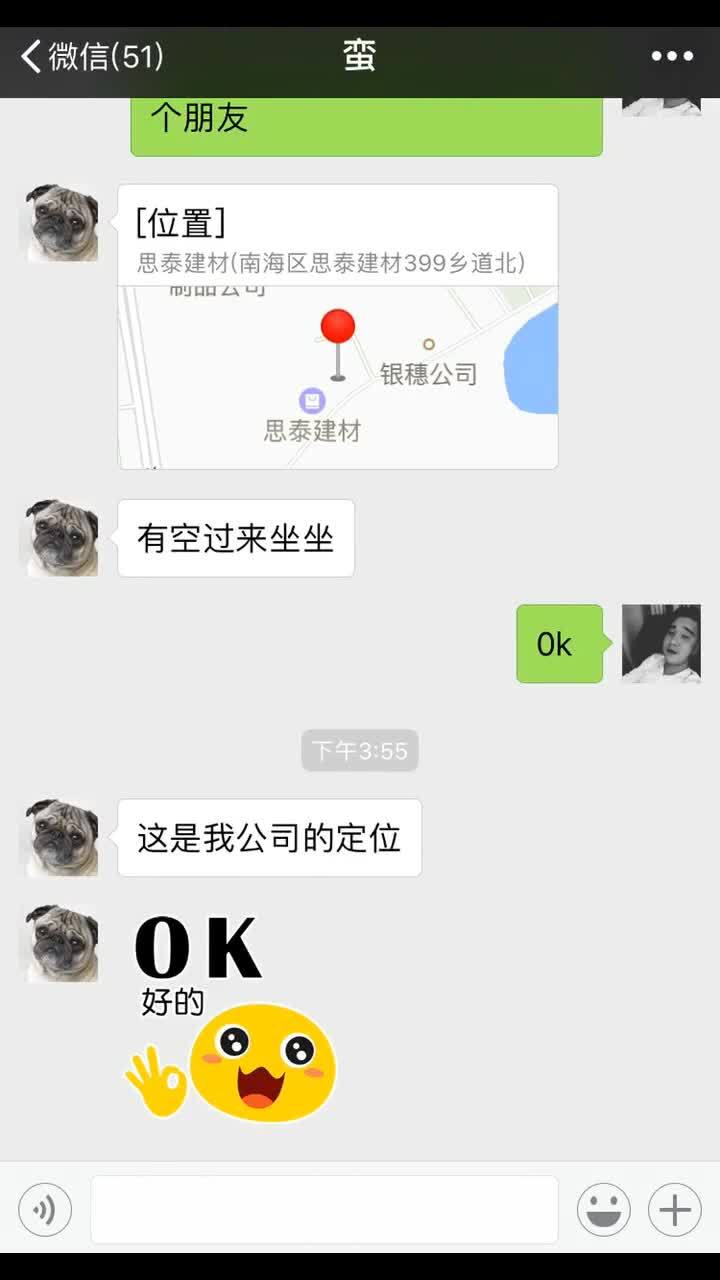The width and height of the screenshot is (720, 1280).
Task: Open the shared 思泰建材 location card
Action: pos(338,327)
